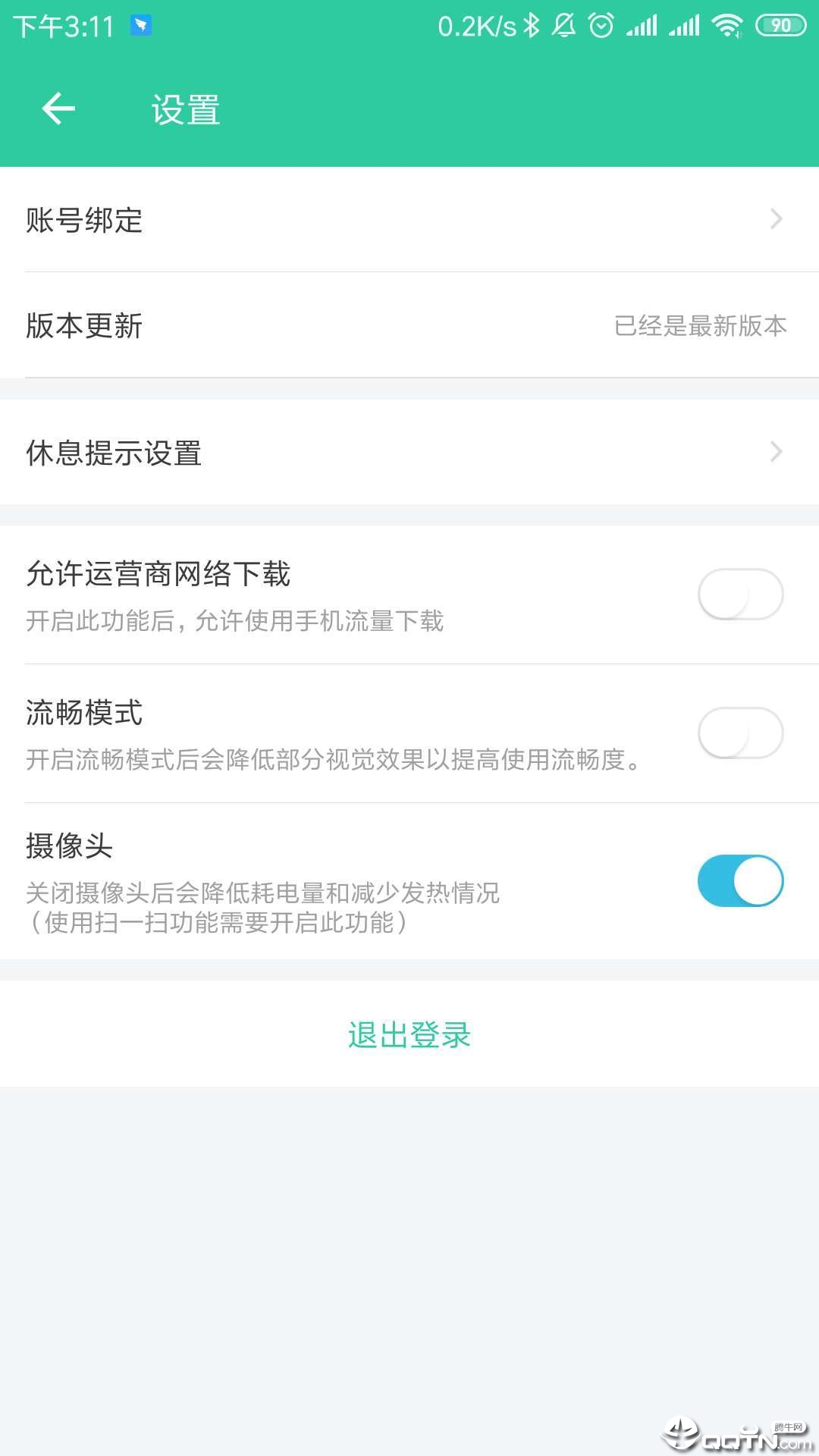Disable the 摄像头 camera switch

(739, 880)
